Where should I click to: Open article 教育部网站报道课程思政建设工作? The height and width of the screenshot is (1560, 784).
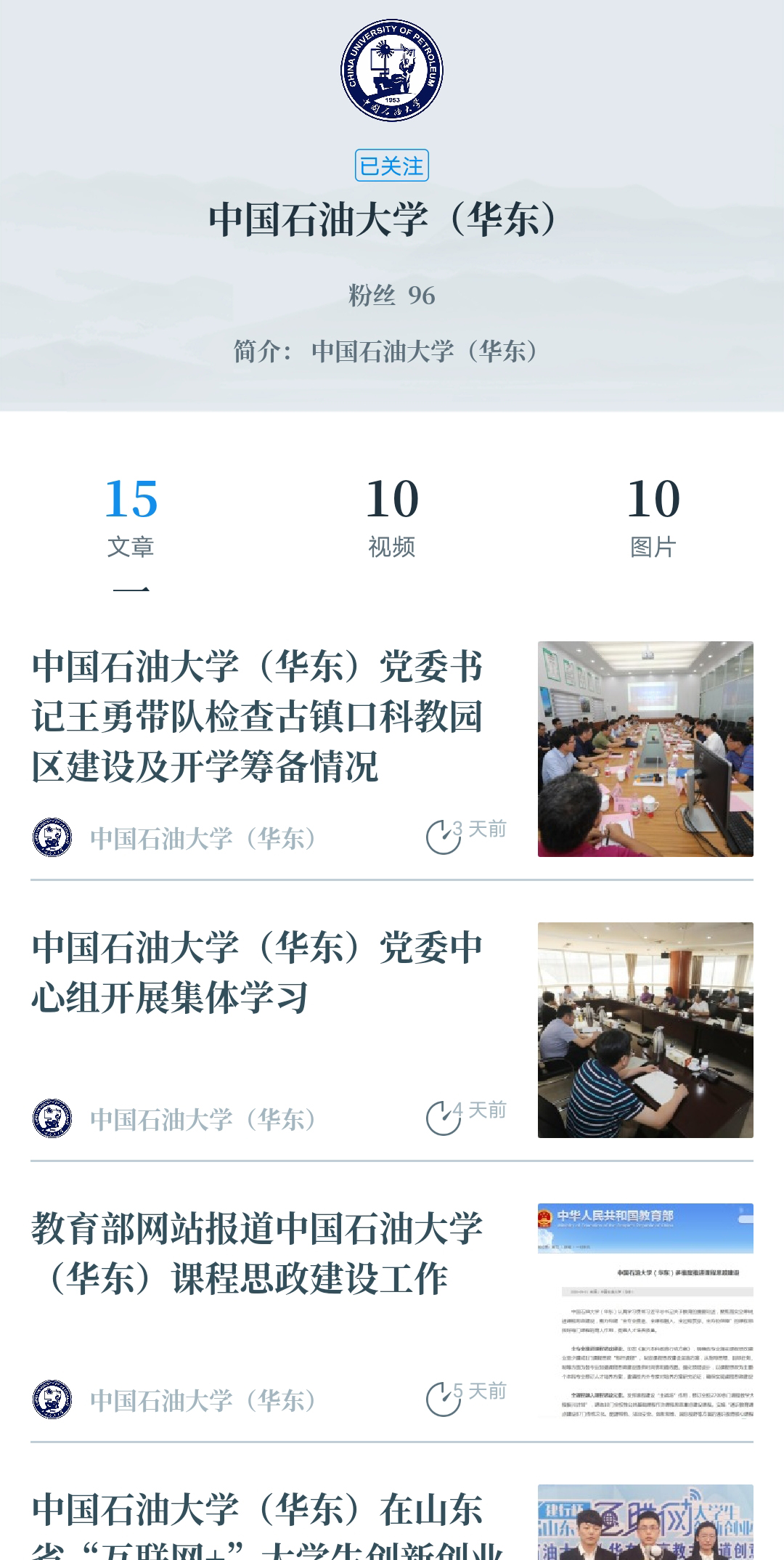click(x=258, y=1253)
